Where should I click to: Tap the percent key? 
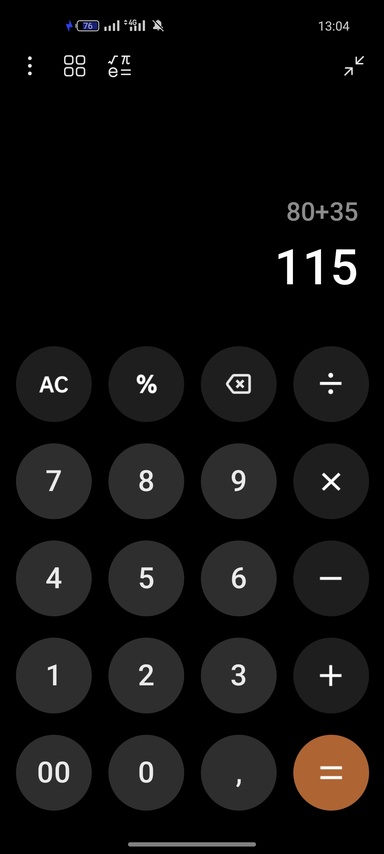pos(146,385)
